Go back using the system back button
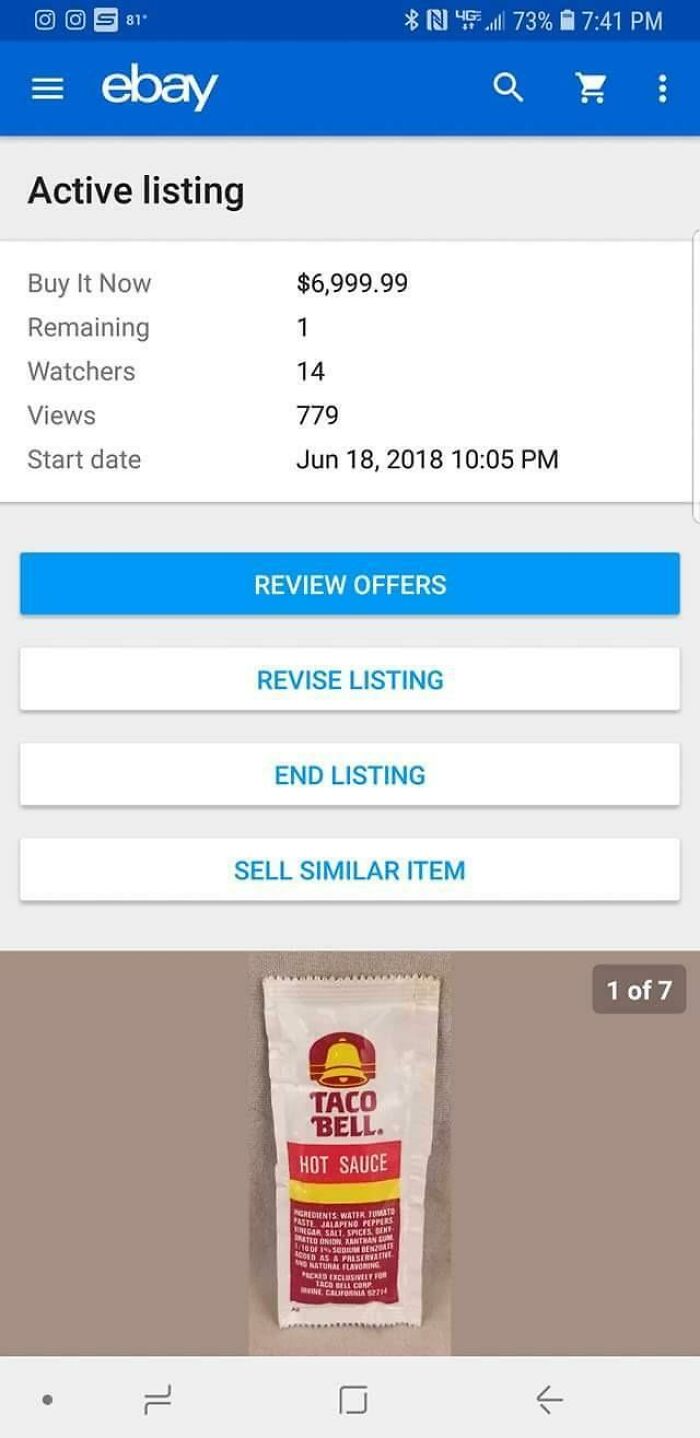Viewport: 700px width, 1438px height. [549, 1399]
